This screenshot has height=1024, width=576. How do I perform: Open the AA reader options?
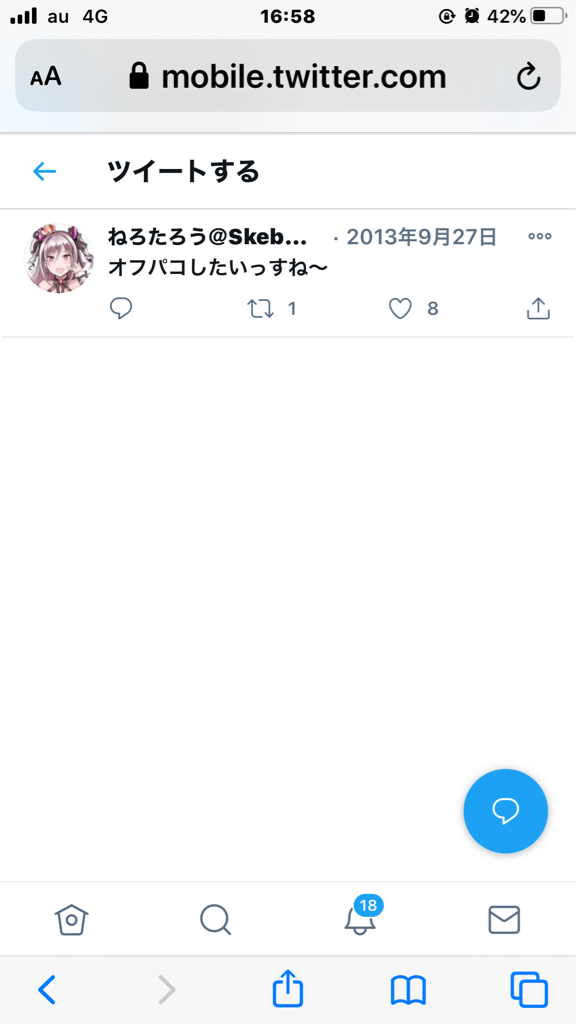coord(46,76)
